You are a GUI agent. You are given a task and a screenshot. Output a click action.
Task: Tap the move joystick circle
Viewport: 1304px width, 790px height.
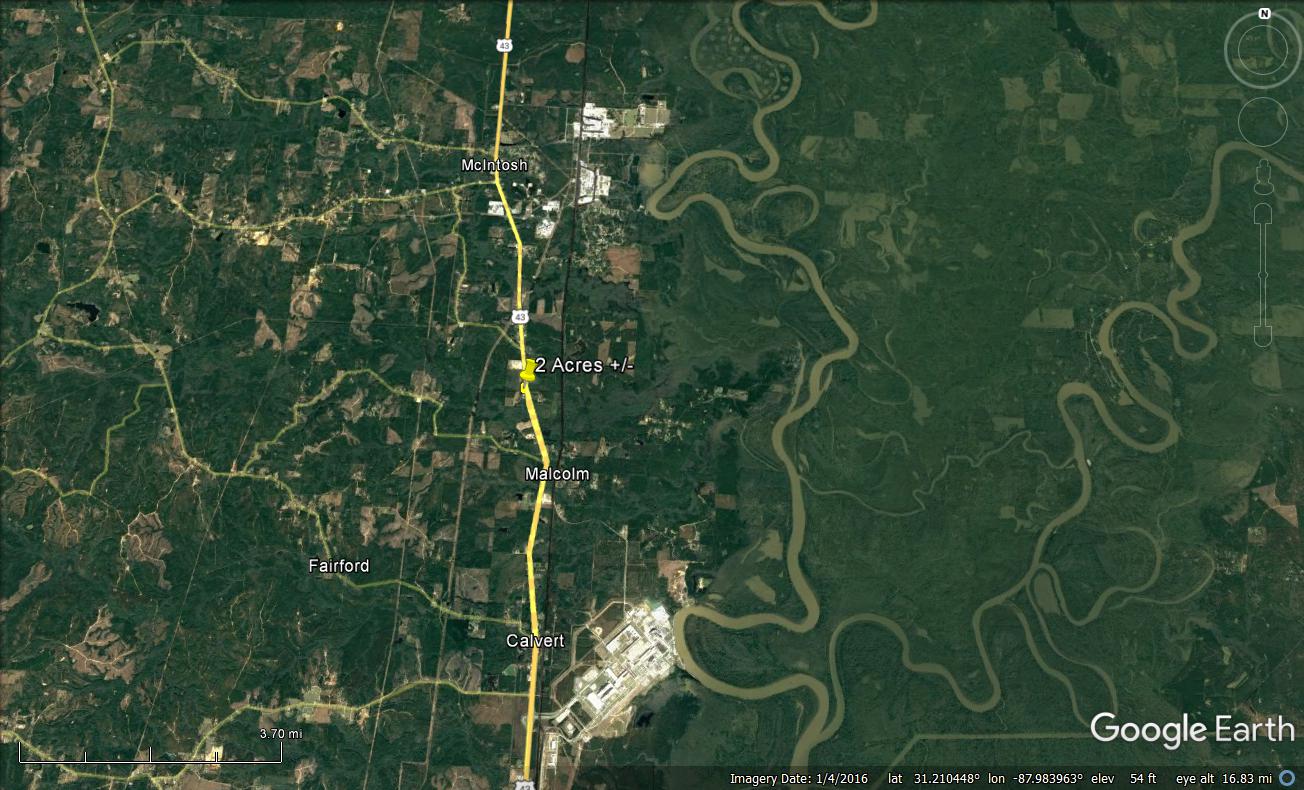(1262, 122)
